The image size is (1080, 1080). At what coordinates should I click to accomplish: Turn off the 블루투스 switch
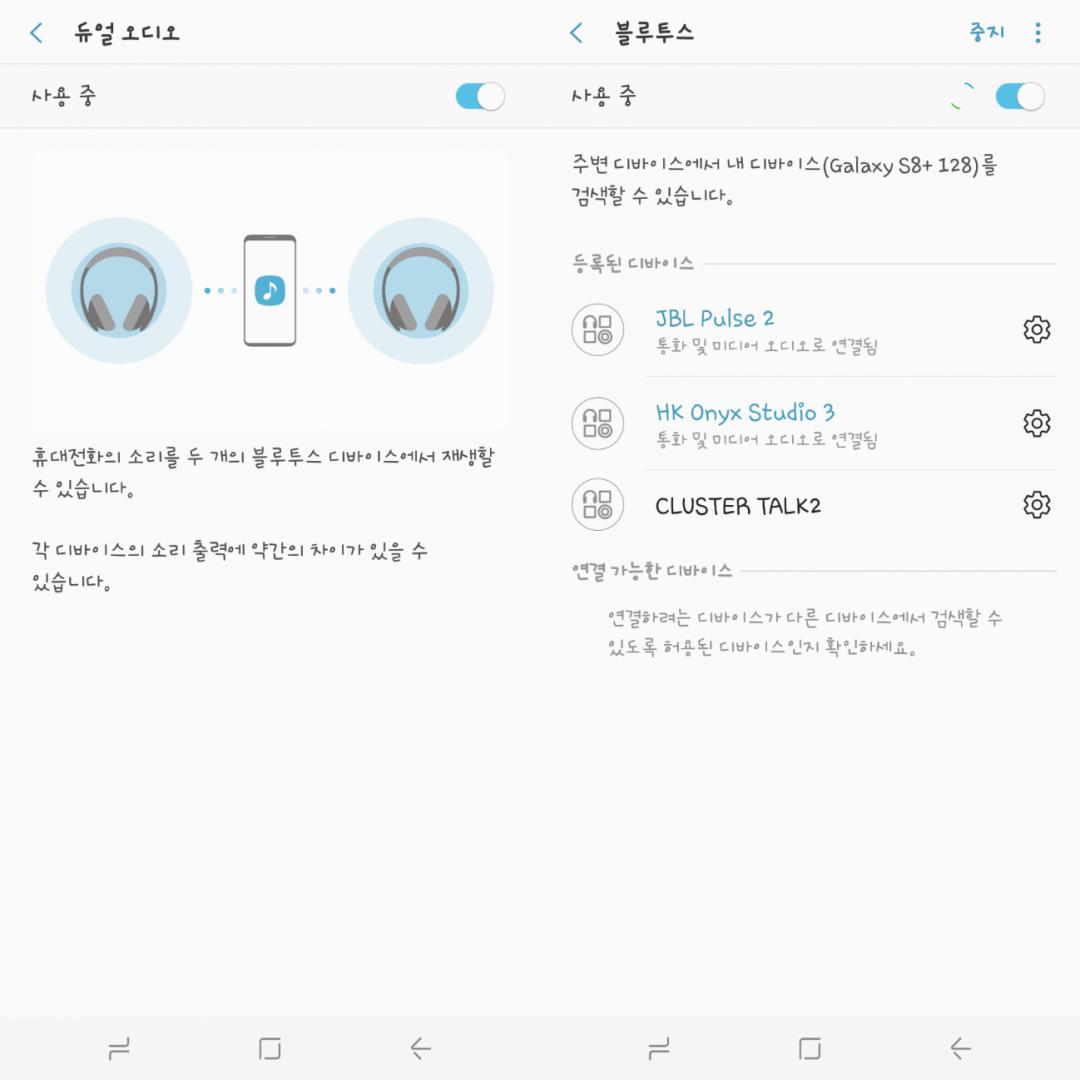(x=1019, y=96)
